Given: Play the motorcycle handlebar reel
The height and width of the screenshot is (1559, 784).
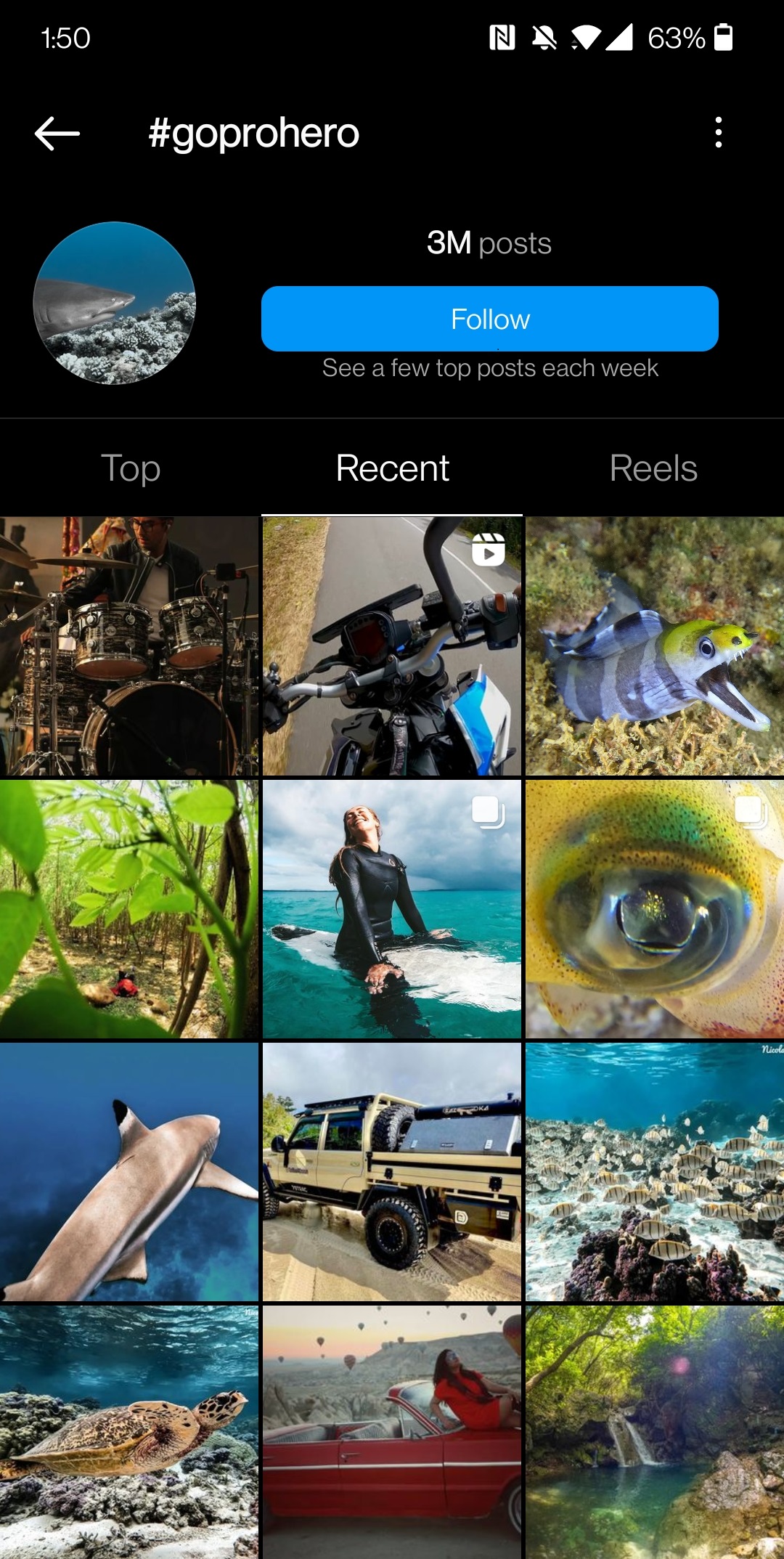Looking at the screenshot, I should pos(392,646).
